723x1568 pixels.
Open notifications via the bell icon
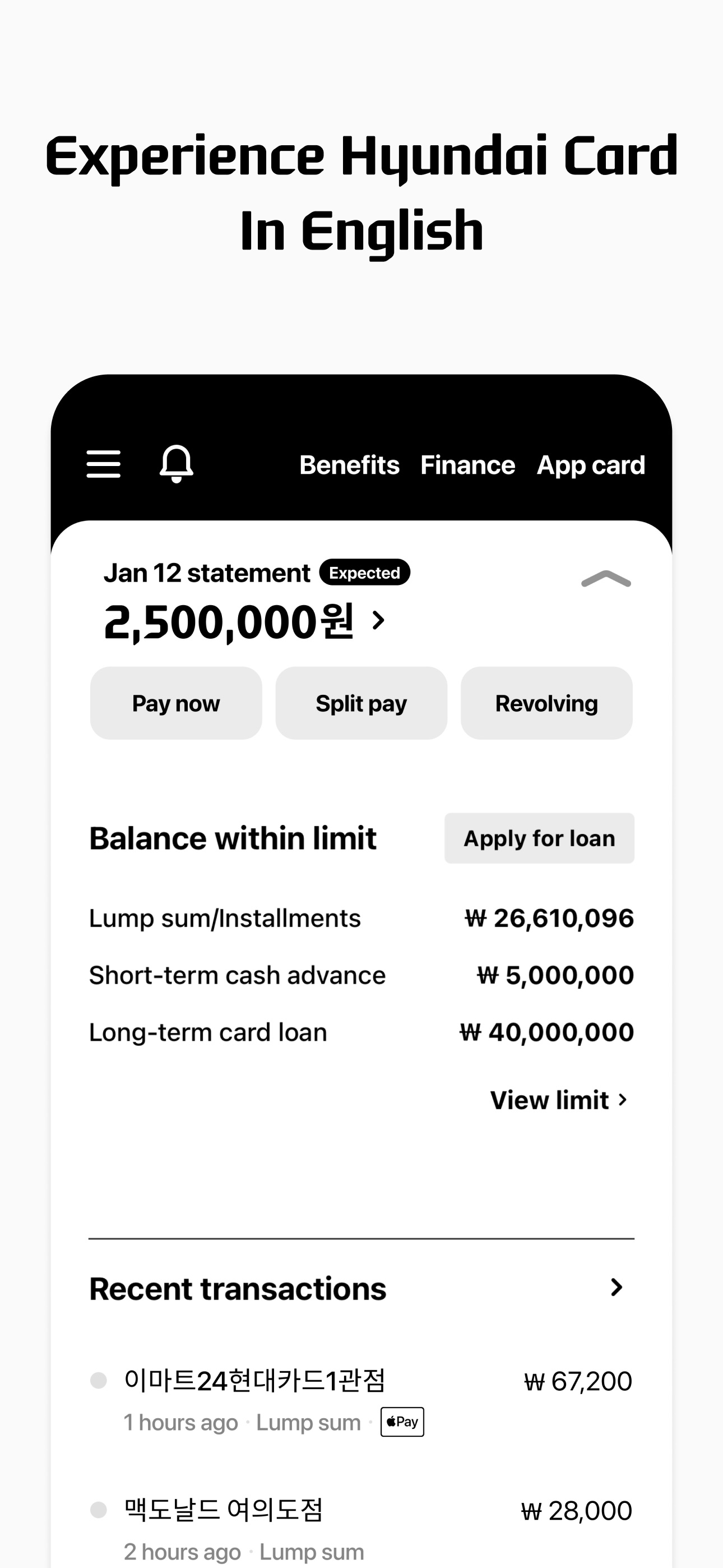pos(177,464)
